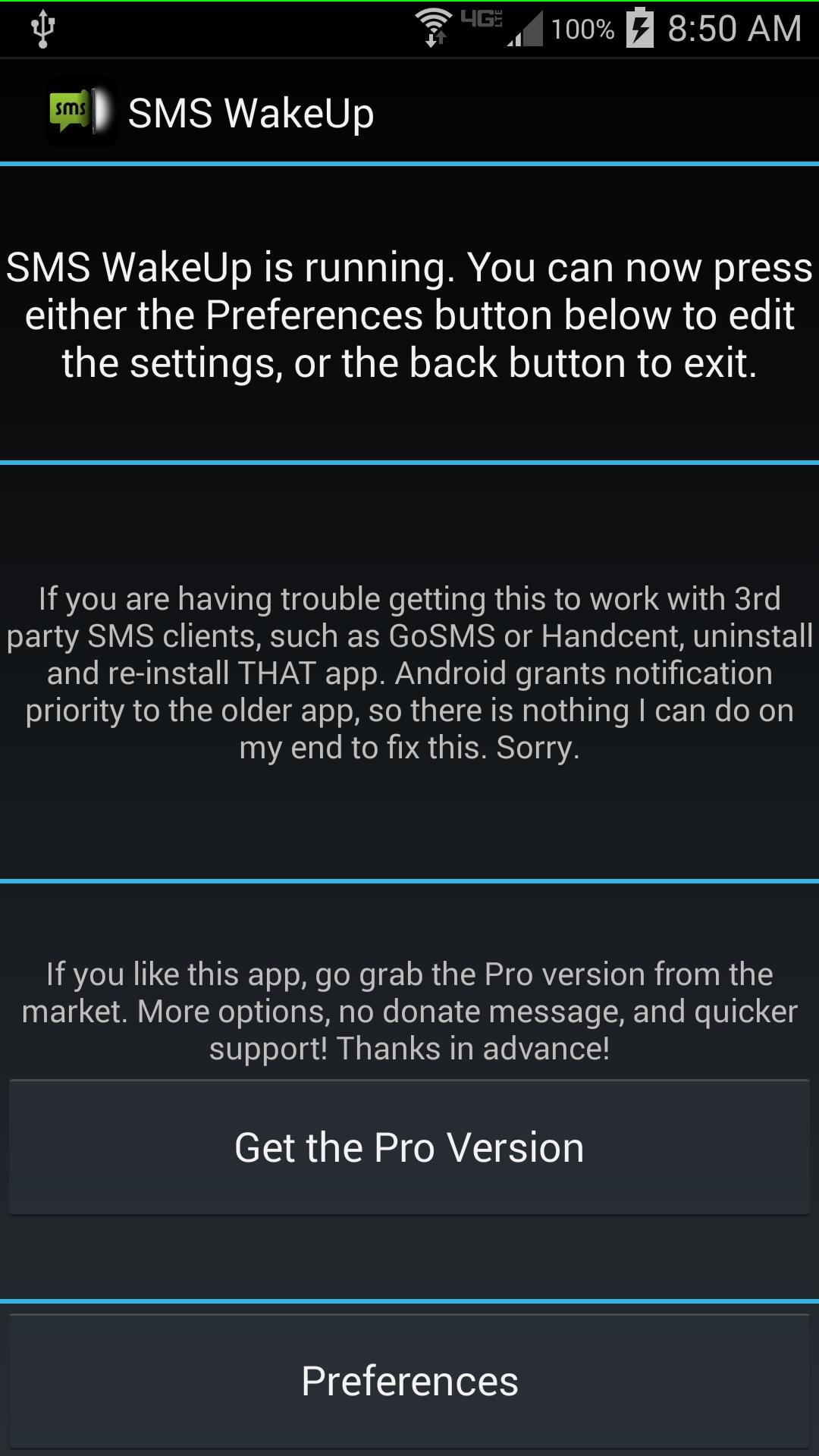Open the Preferences settings

pos(409,1381)
